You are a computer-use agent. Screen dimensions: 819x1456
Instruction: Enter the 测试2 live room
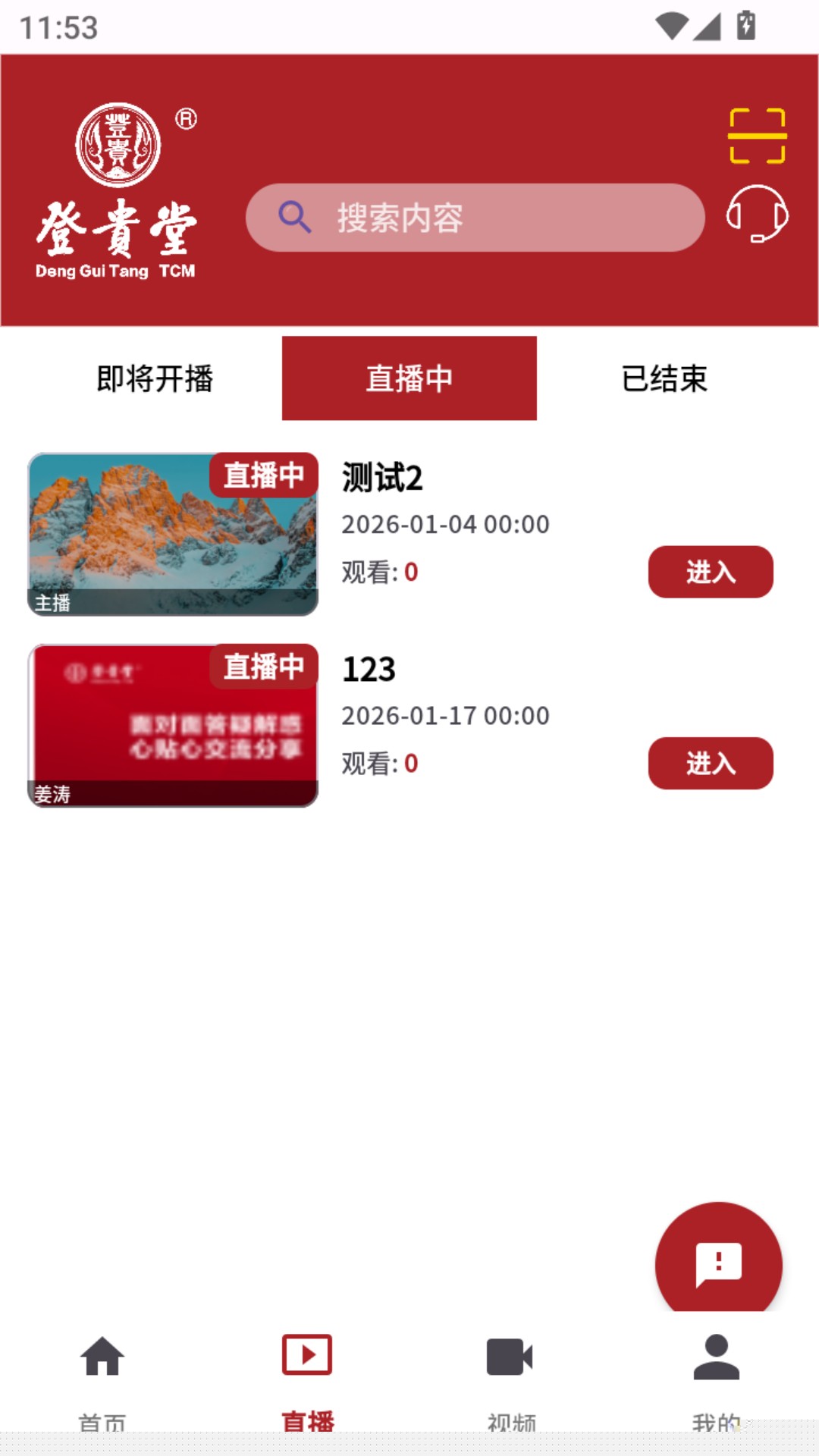point(711,572)
